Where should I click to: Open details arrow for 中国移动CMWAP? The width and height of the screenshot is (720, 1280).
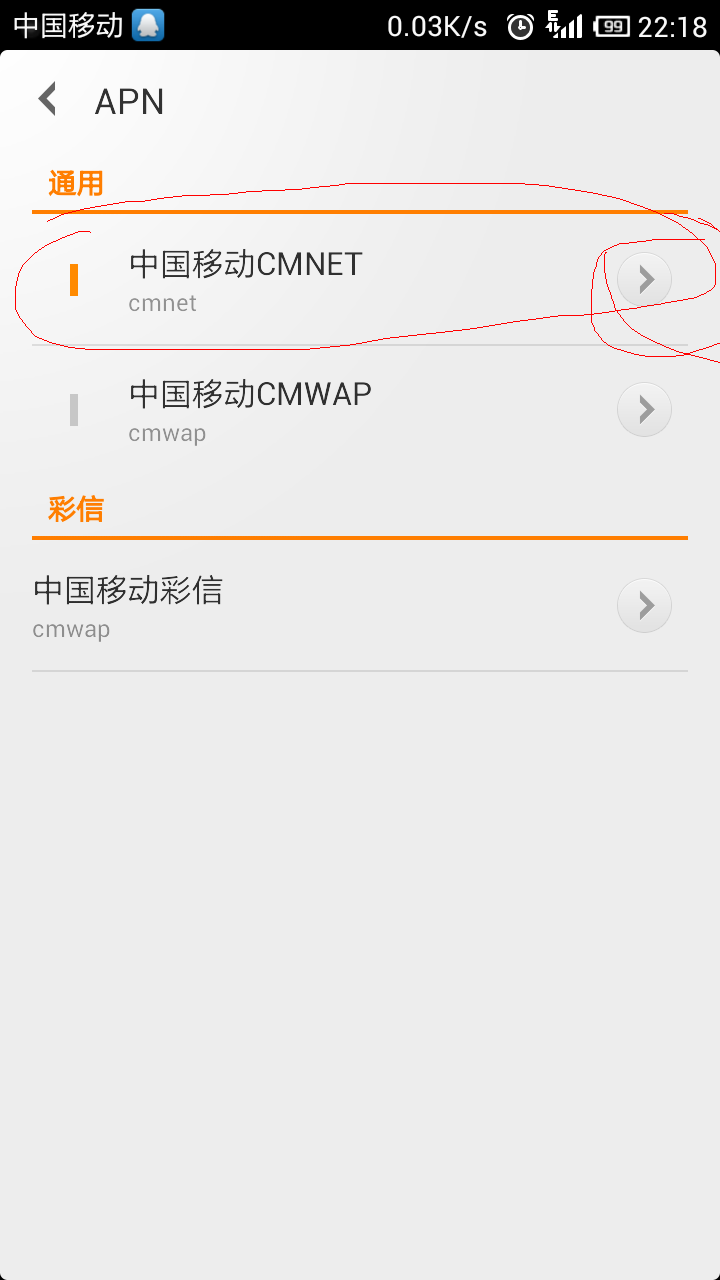[x=644, y=410]
